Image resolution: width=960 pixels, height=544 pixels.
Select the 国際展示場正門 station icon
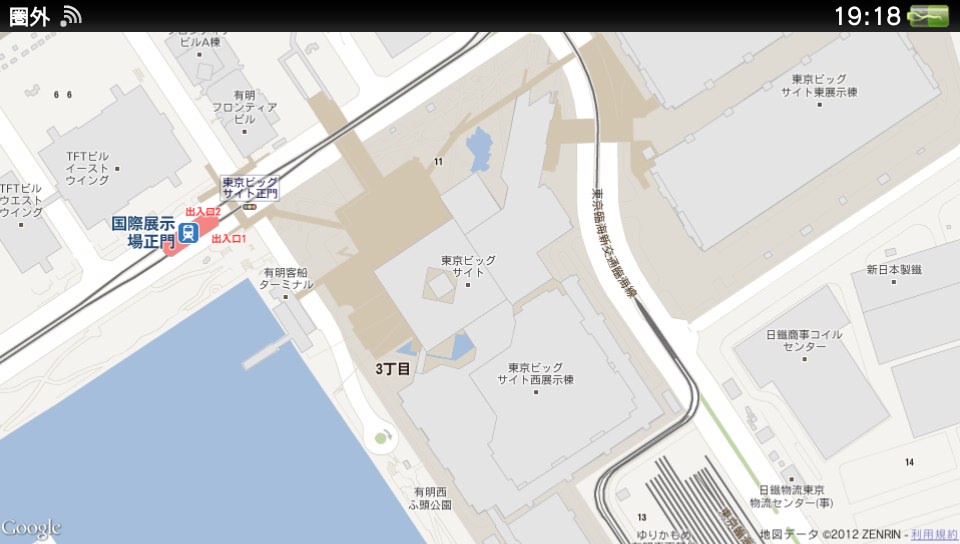(x=188, y=233)
